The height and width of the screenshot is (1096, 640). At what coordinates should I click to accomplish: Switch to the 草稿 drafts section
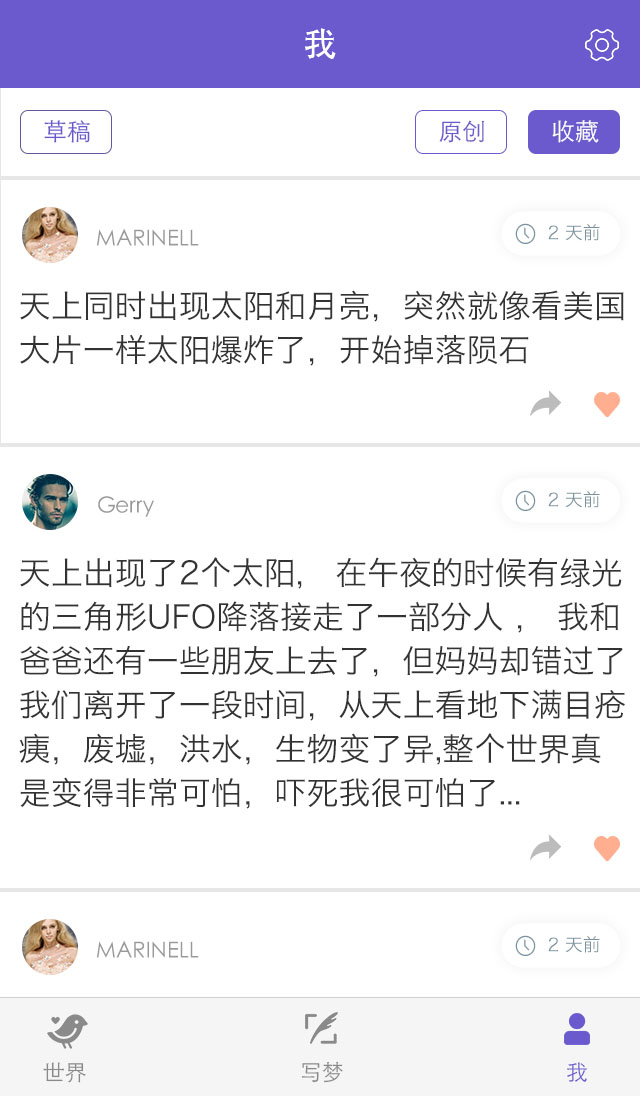point(66,132)
